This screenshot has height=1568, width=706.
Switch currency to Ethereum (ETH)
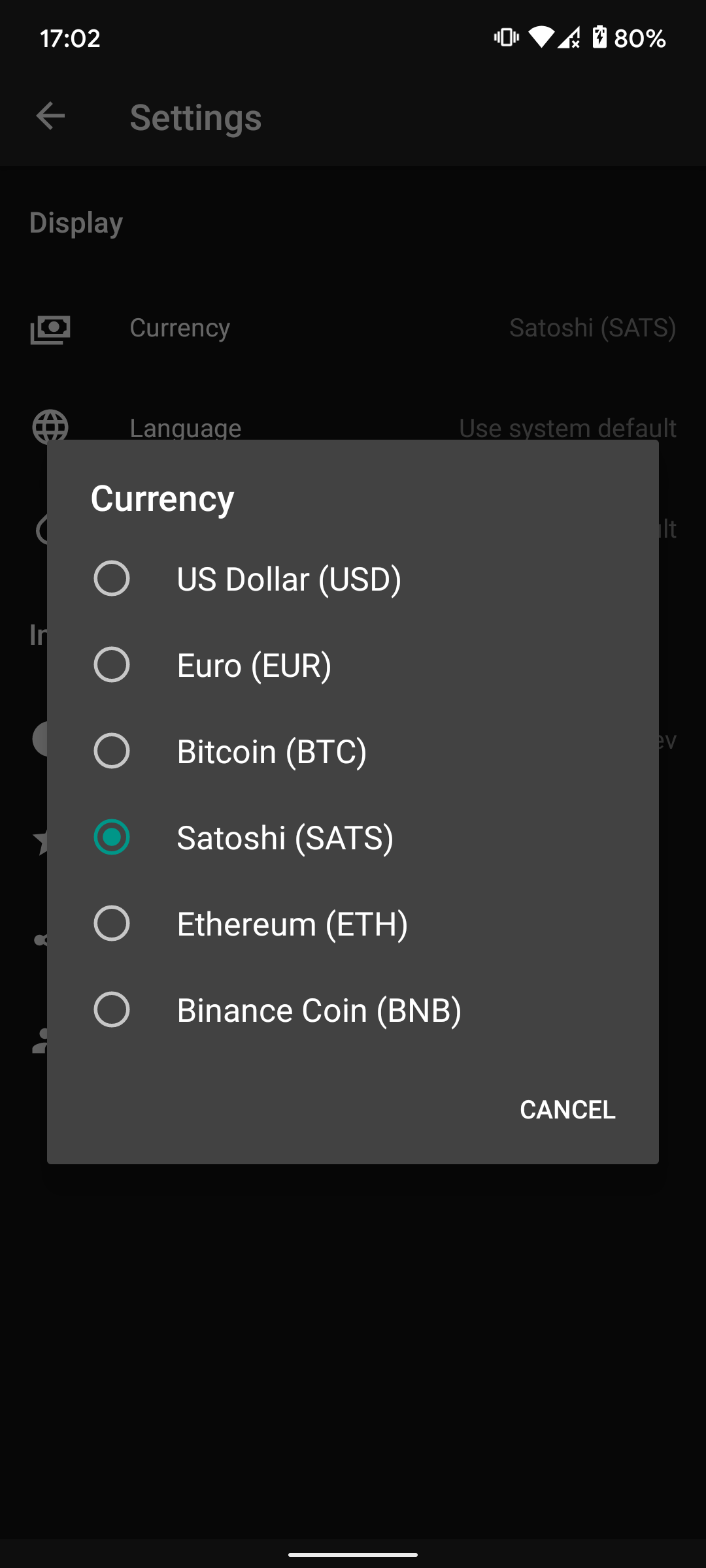tap(353, 924)
